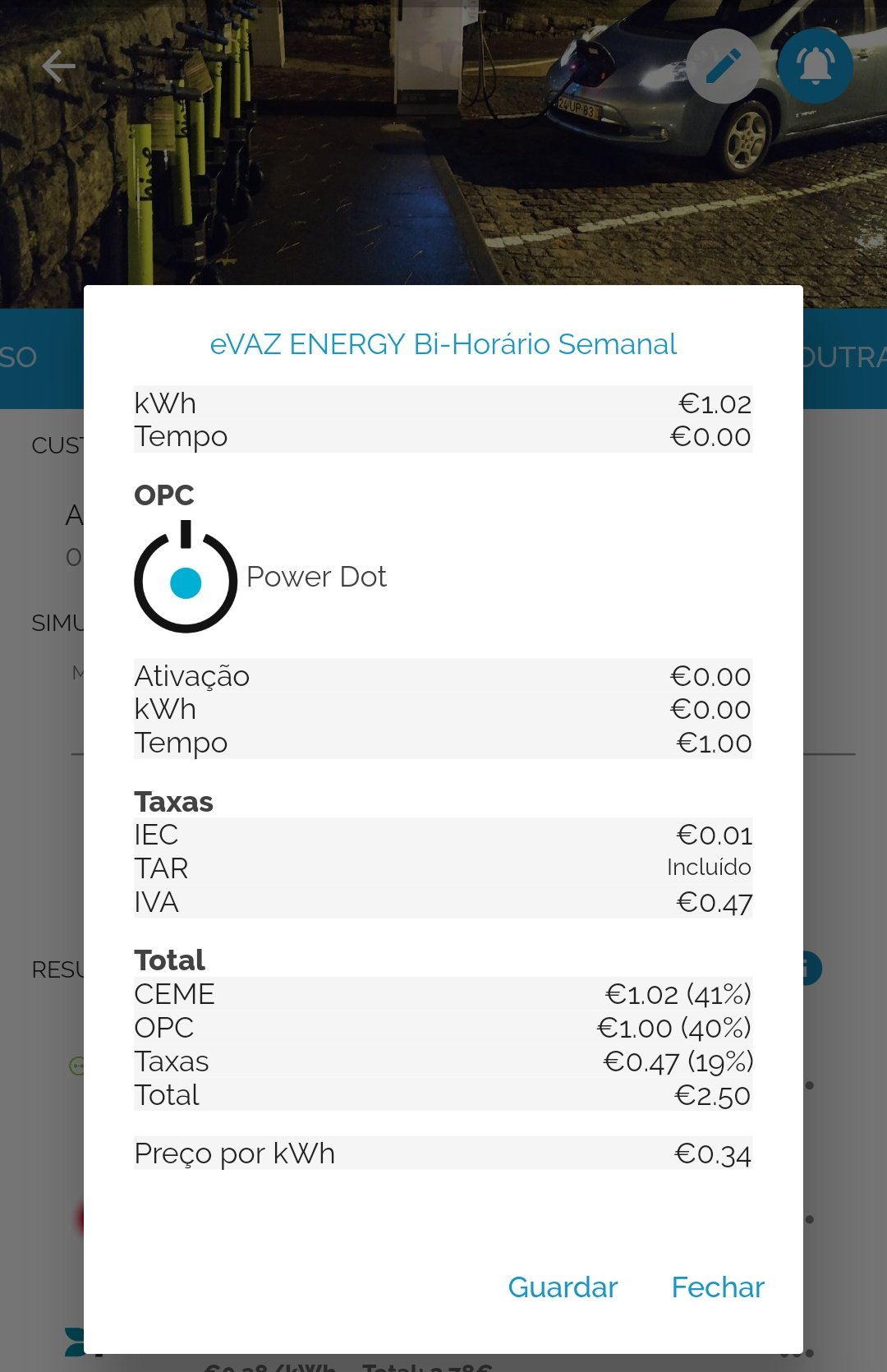Open the edit pencil button
The height and width of the screenshot is (1372, 887).
[723, 67]
